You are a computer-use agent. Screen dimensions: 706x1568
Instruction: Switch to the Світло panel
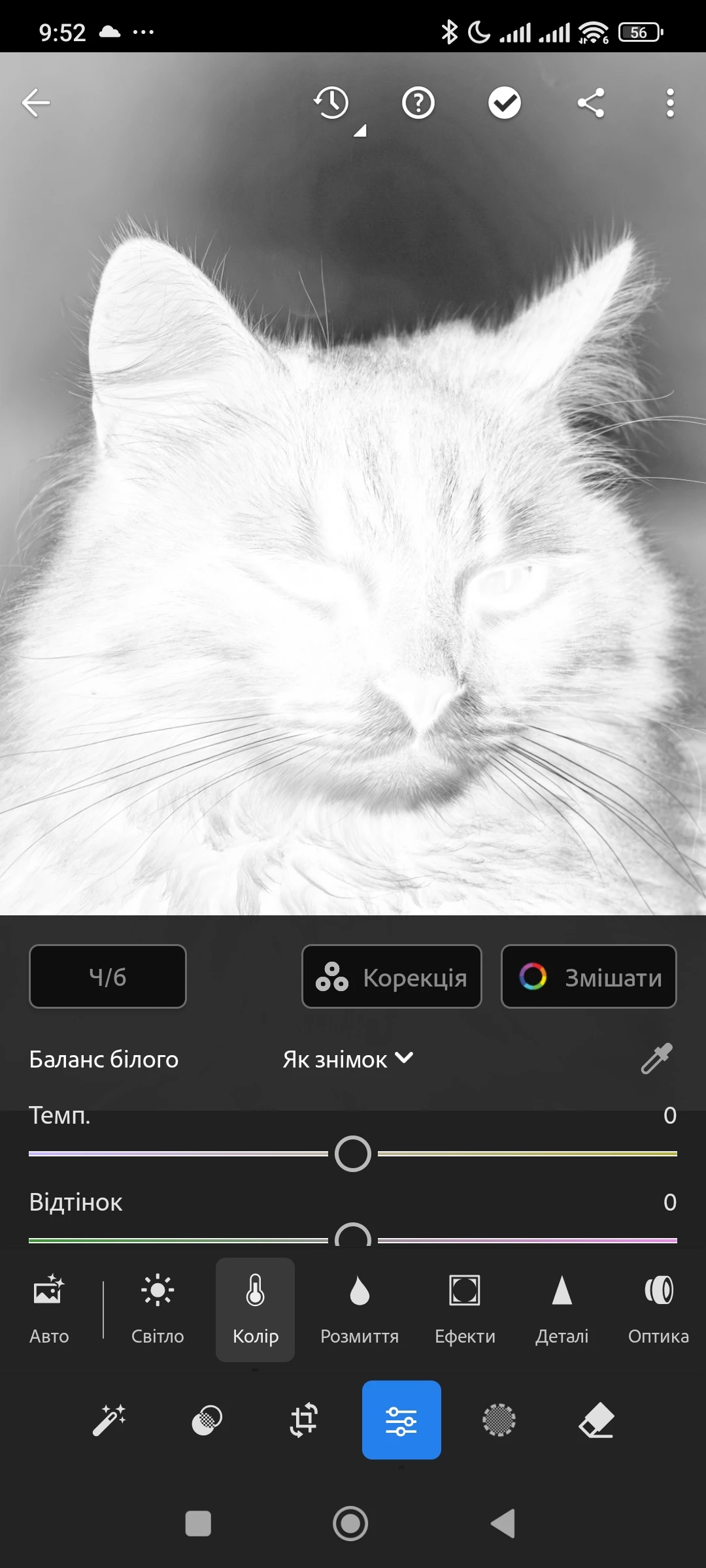click(x=158, y=1309)
